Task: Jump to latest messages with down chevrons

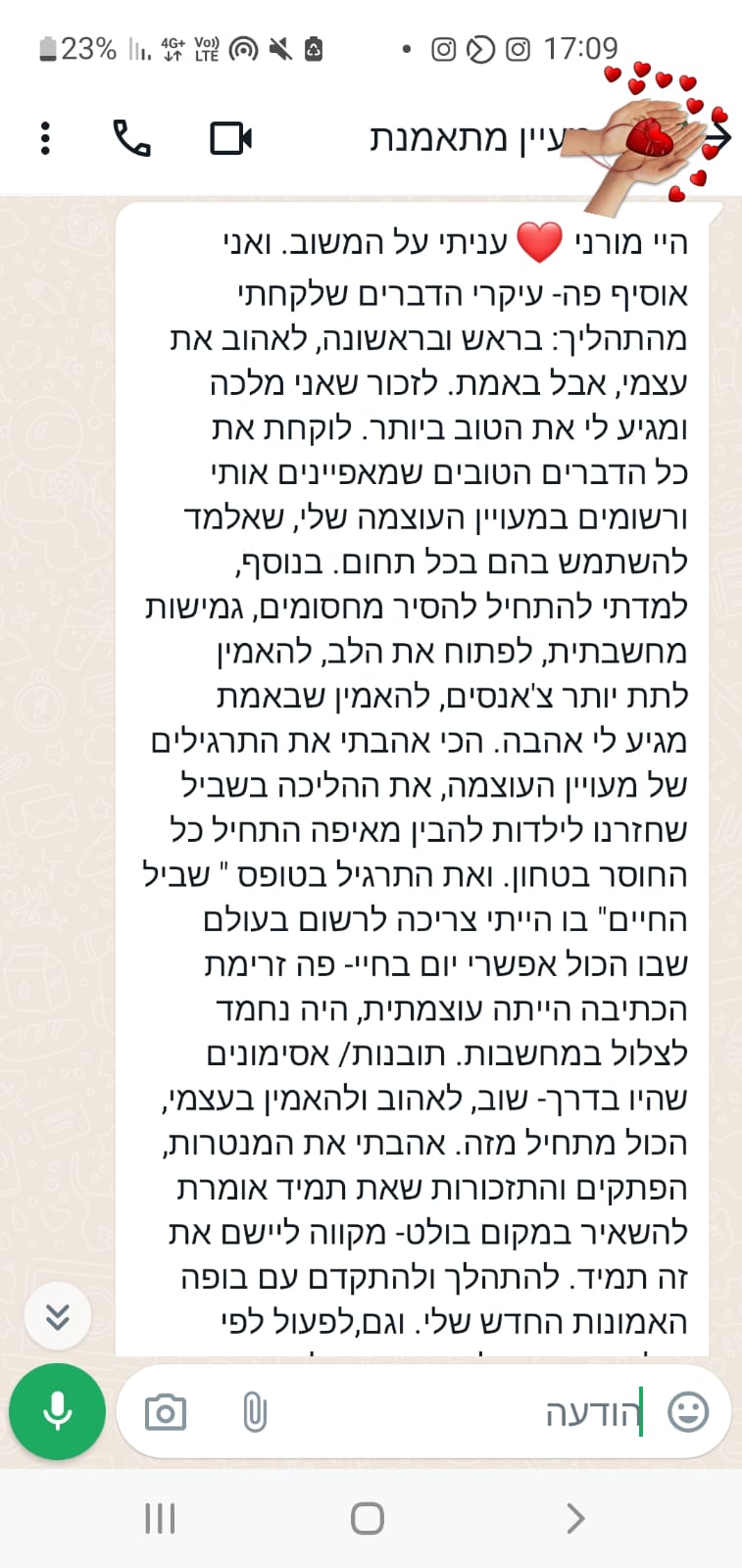Action: [x=58, y=1316]
